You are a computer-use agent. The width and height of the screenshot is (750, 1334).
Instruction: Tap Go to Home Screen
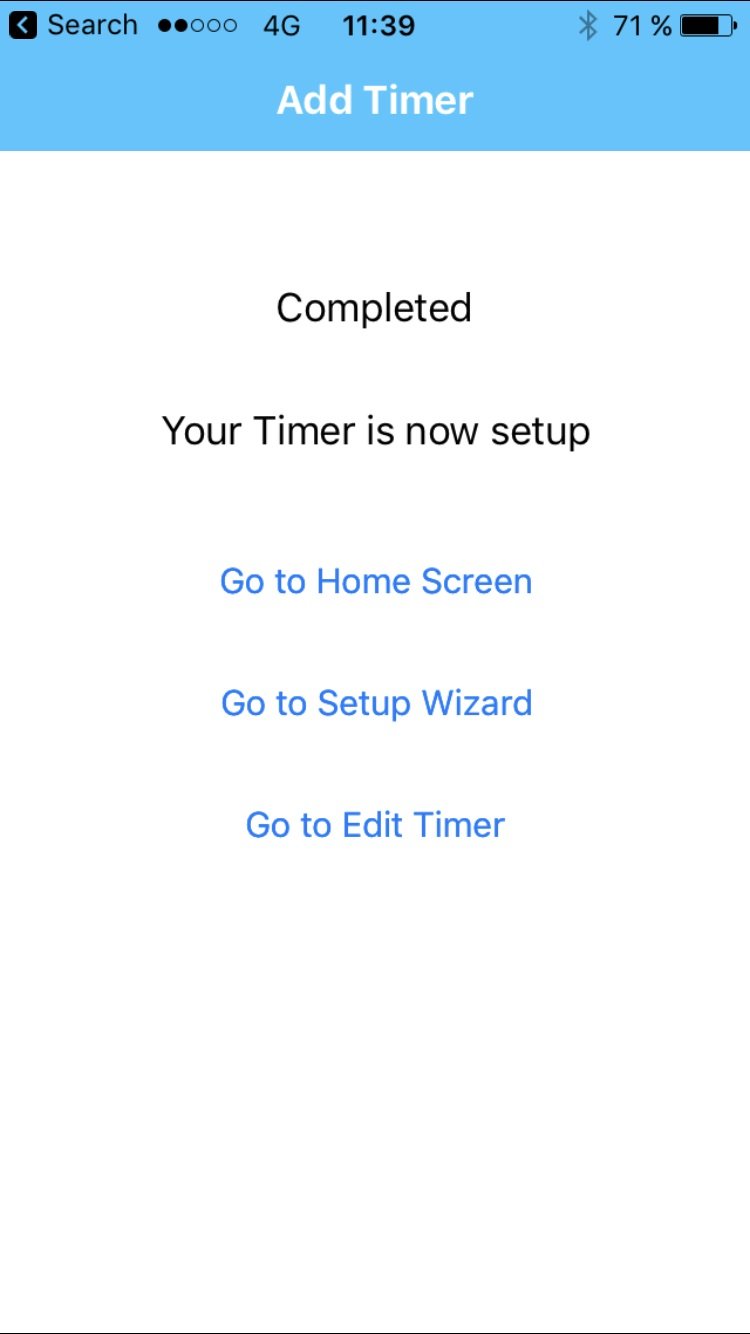point(375,581)
